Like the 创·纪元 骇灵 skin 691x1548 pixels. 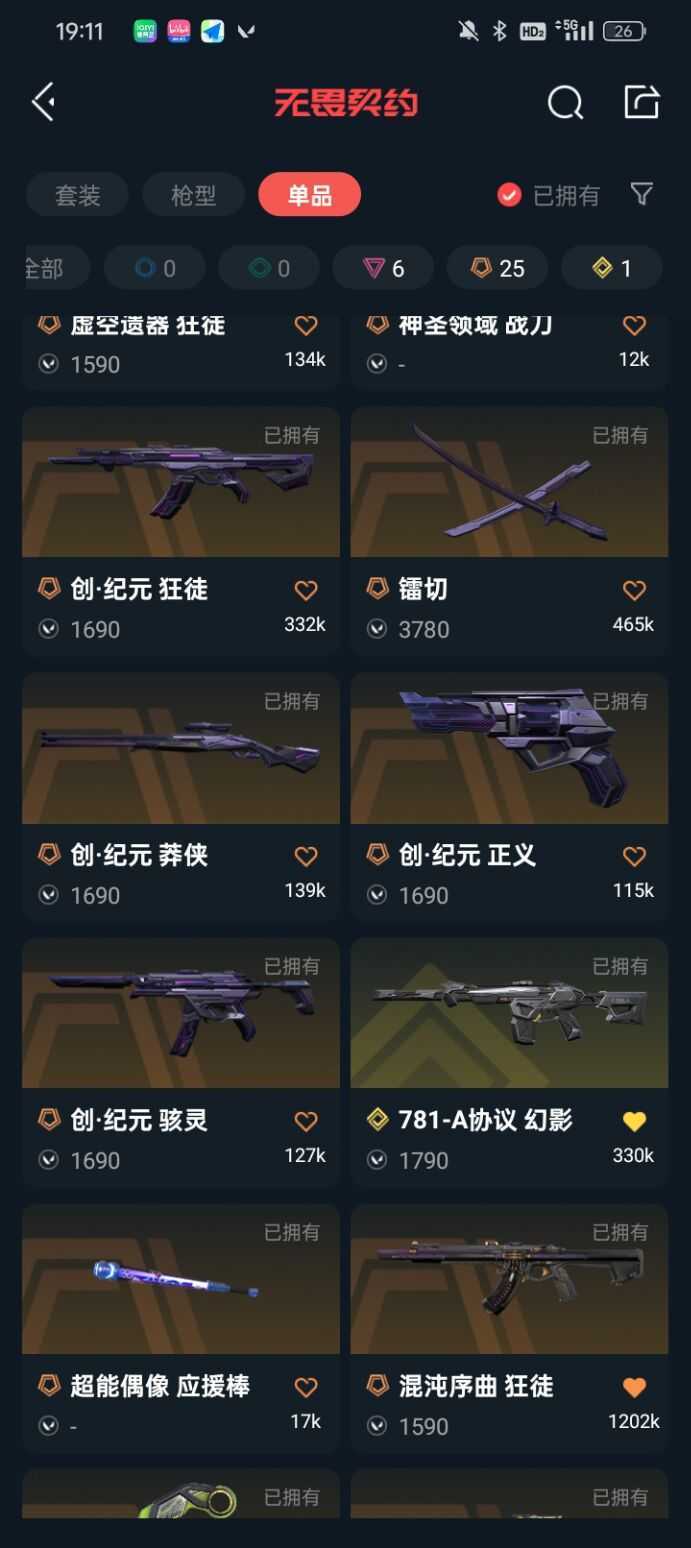tap(306, 1121)
